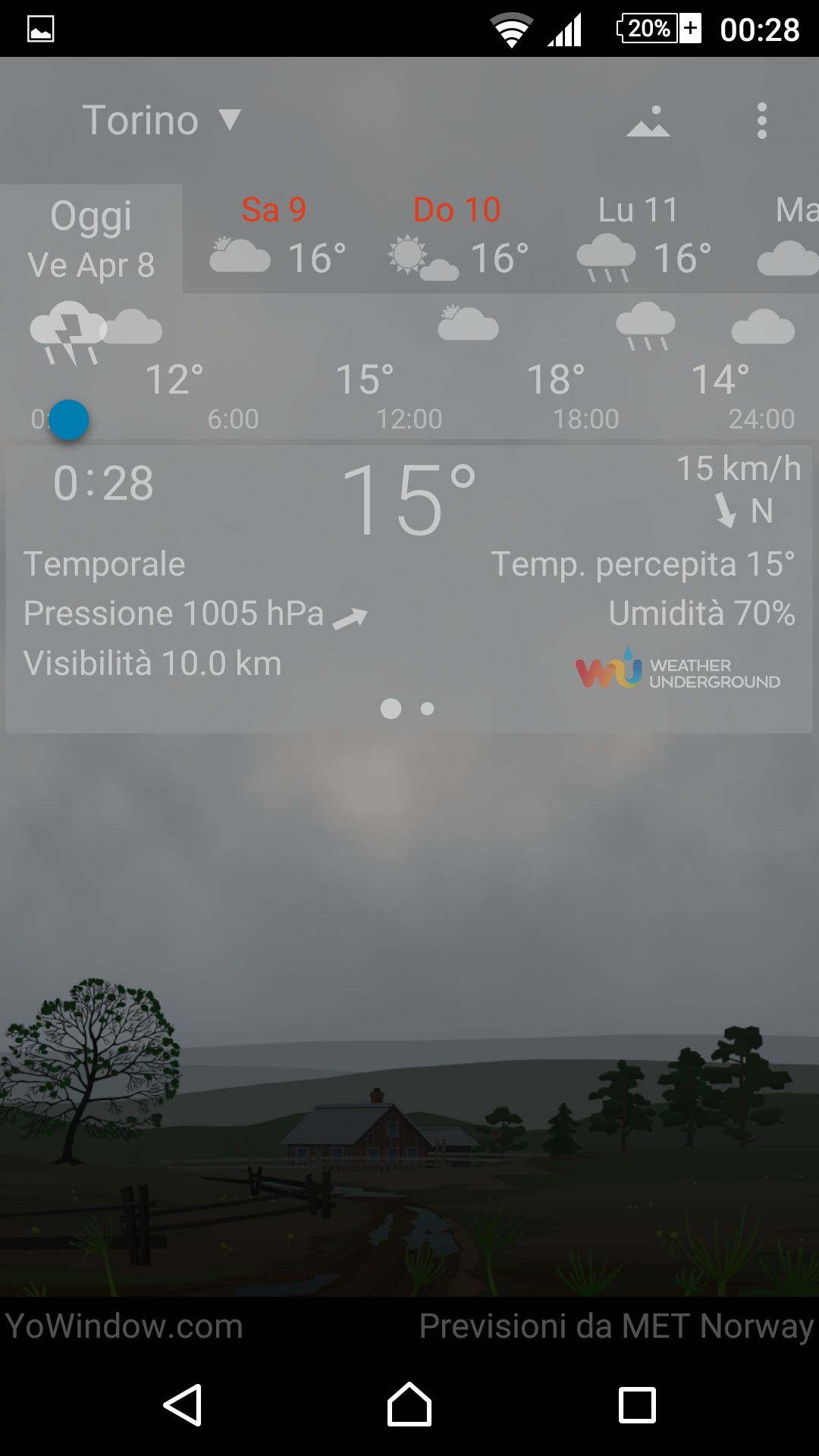Jump to 18:00 on the timeline
Viewport: 819px width, 1456px height.
585,419
